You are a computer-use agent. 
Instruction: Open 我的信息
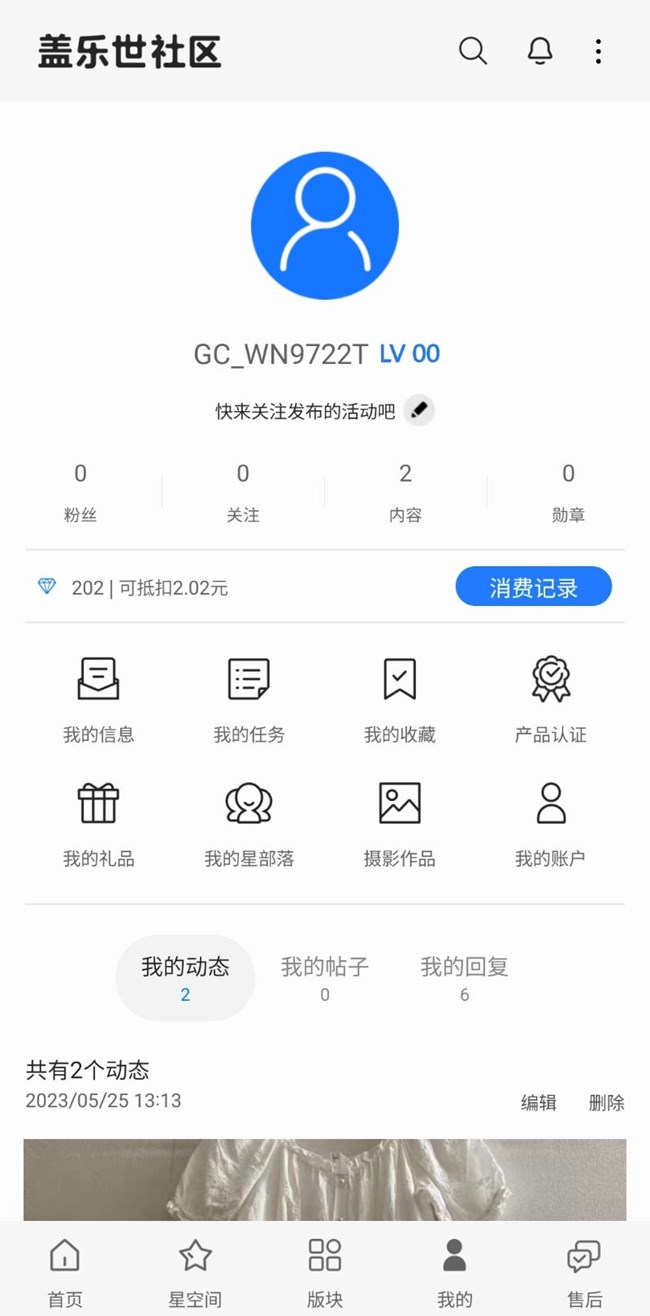(98, 699)
